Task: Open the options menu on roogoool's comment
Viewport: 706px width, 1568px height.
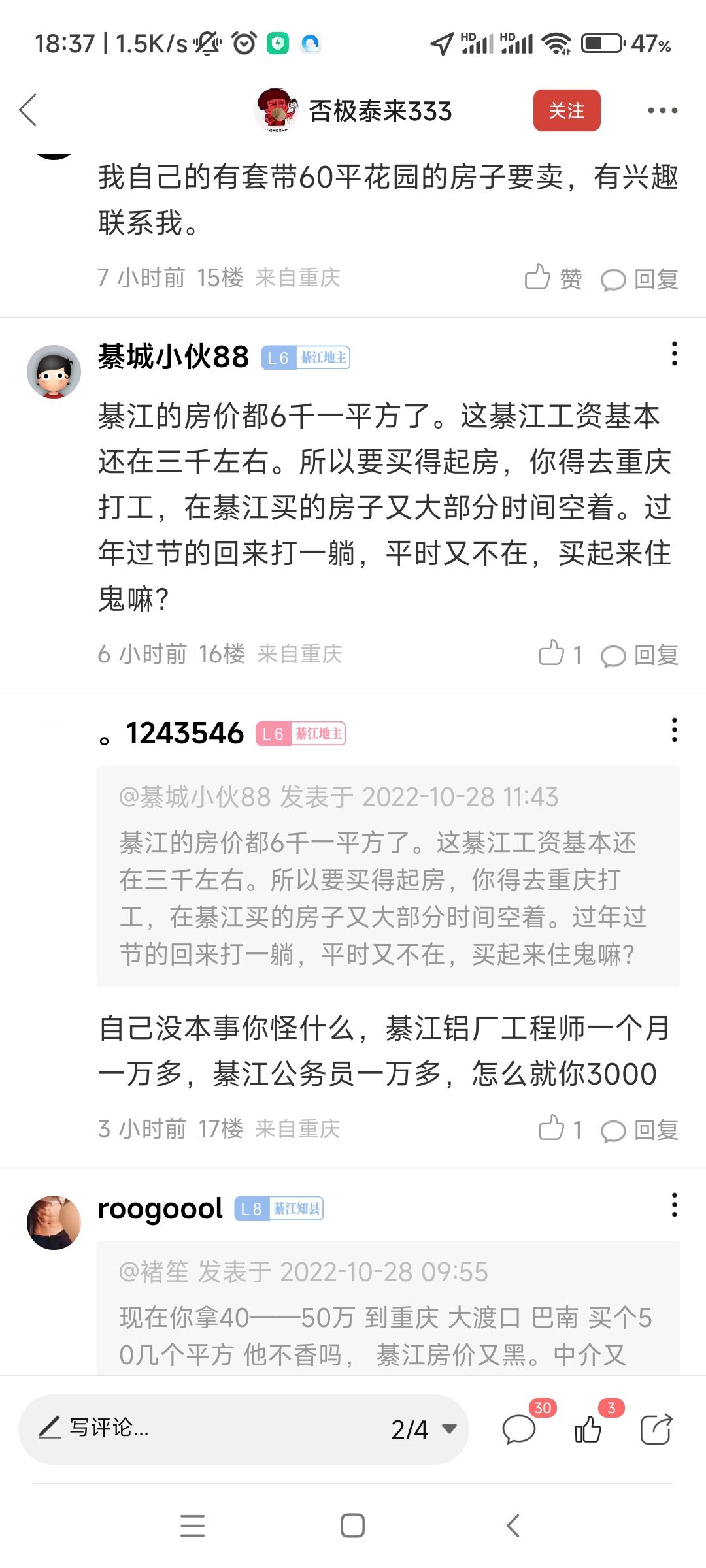Action: (674, 1205)
